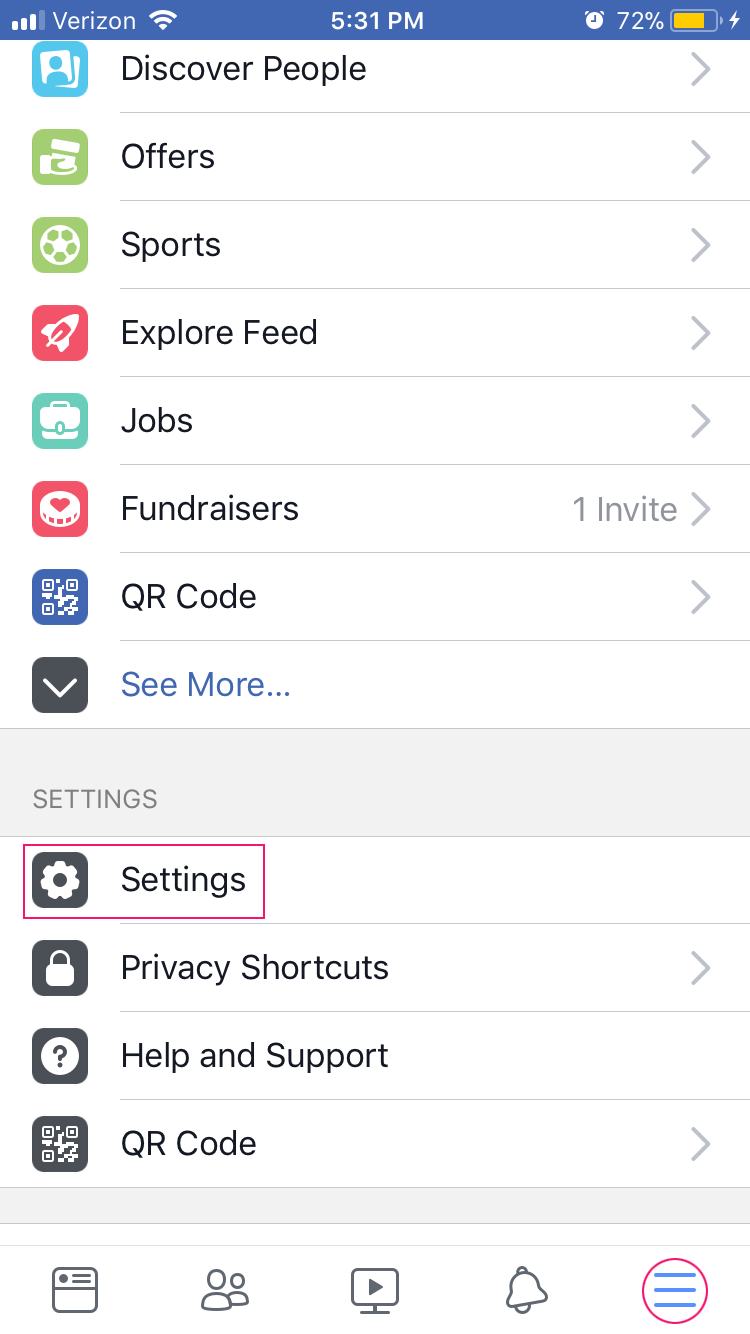
Task: Switch to the Watch video tab
Action: pyautogui.click(x=375, y=1289)
